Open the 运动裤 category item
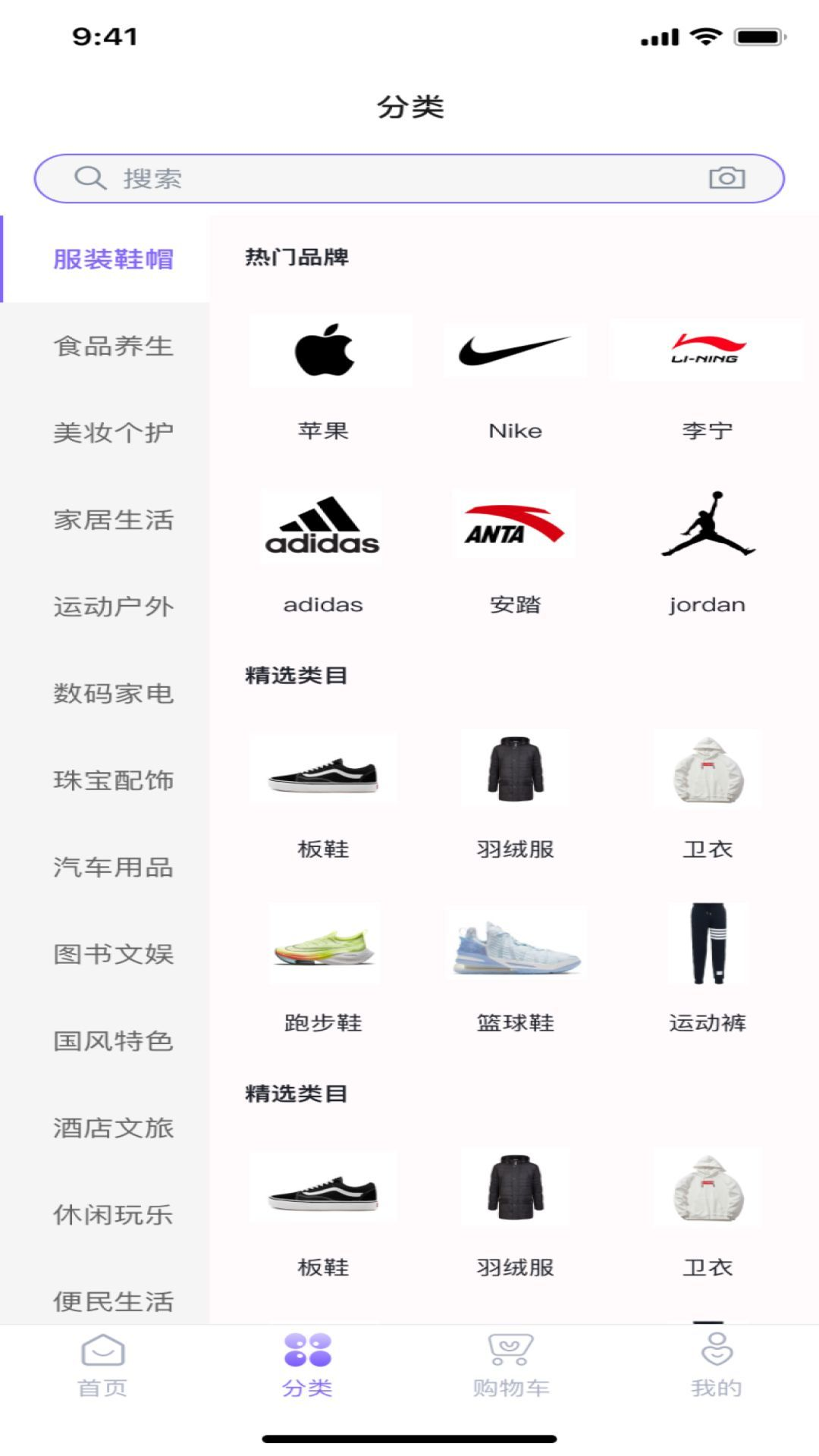The width and height of the screenshot is (819, 1456). click(x=707, y=967)
